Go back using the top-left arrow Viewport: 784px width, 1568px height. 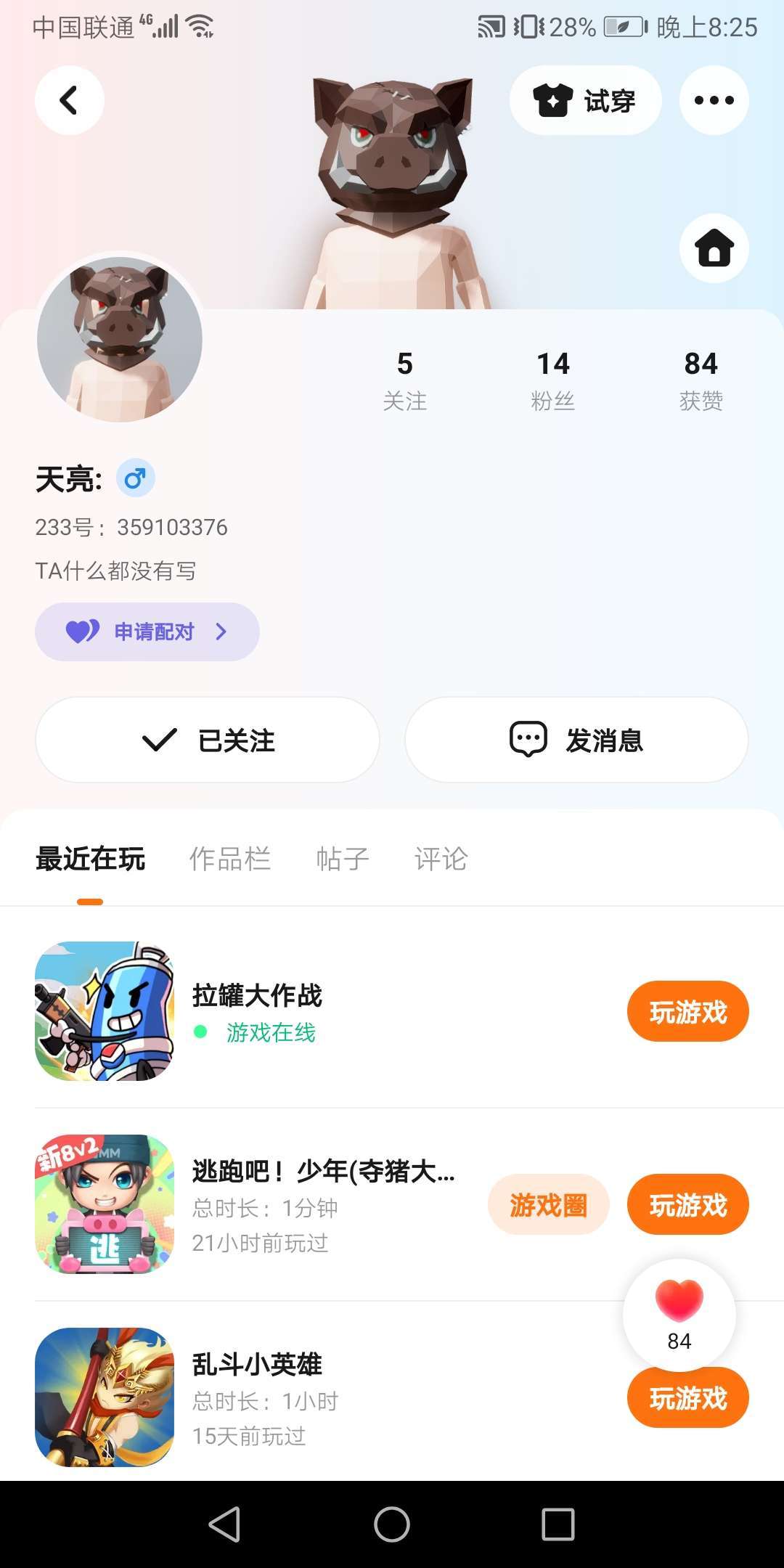click(x=69, y=100)
